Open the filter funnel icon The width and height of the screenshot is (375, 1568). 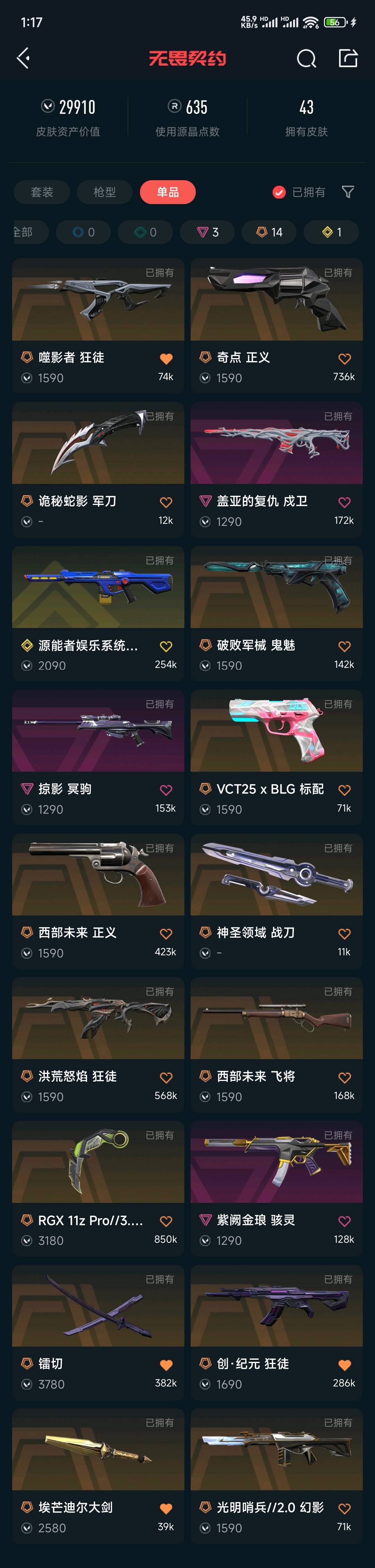coord(348,192)
